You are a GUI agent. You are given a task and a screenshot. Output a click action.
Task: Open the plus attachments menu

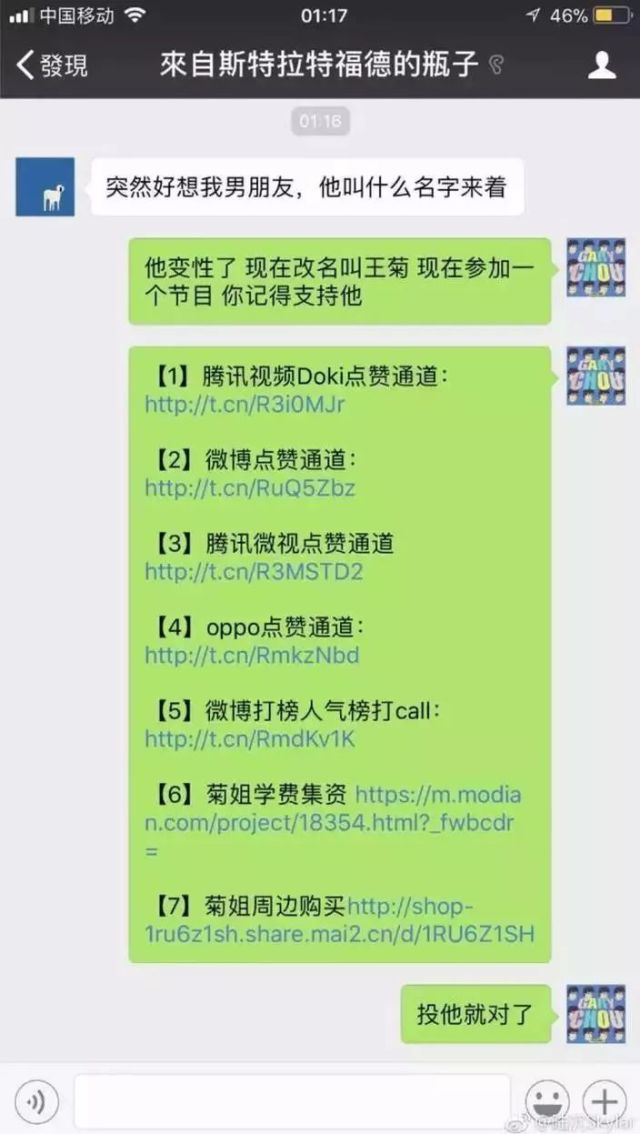click(x=604, y=1102)
